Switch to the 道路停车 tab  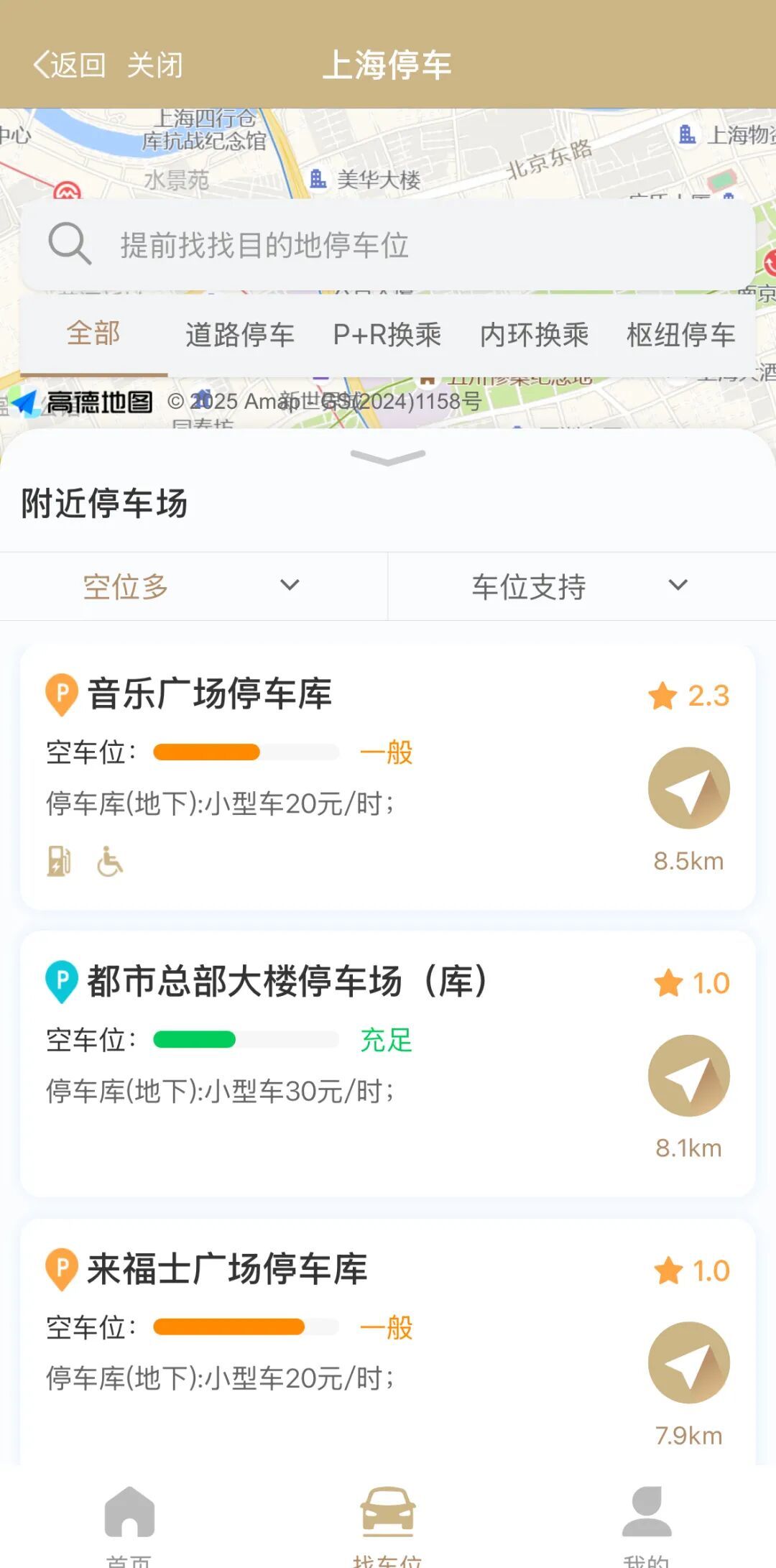[x=240, y=335]
